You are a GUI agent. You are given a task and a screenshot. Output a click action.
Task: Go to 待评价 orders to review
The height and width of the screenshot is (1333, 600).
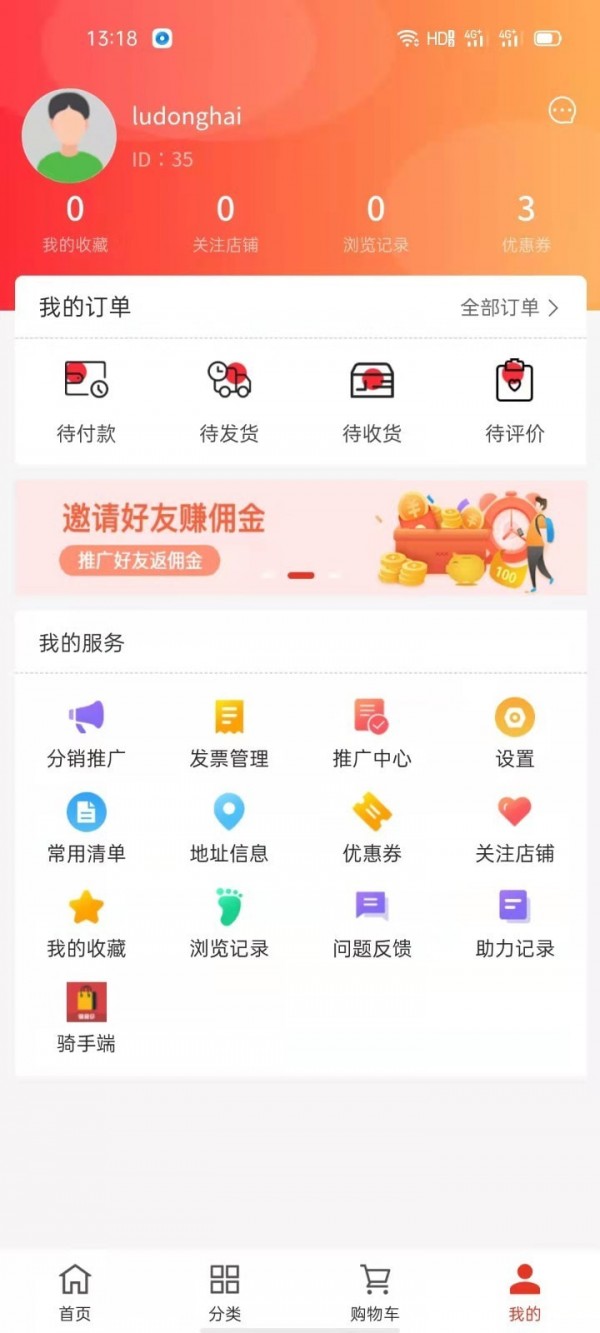515,400
